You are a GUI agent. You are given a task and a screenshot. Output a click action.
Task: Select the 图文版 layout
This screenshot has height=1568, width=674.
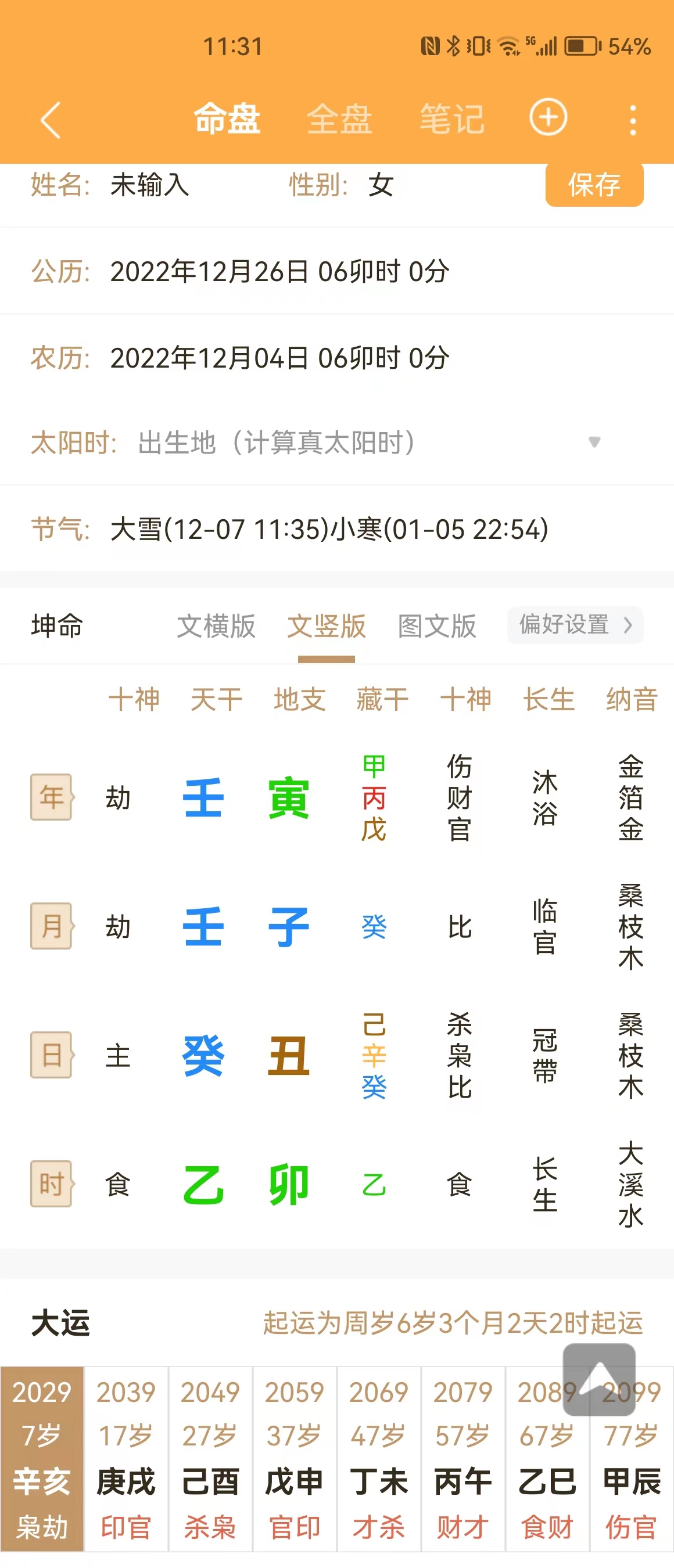click(436, 627)
